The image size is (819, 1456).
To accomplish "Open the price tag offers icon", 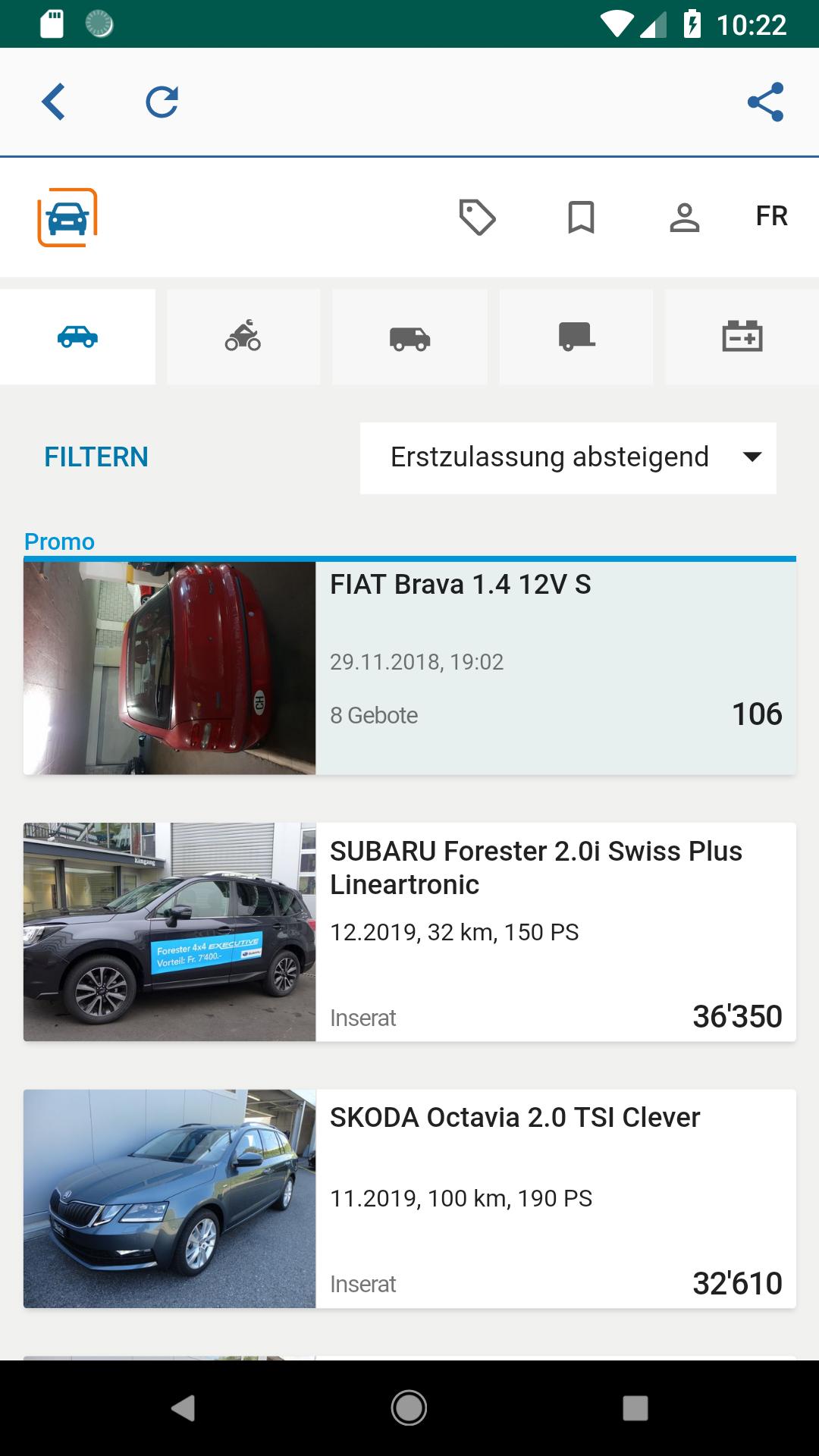I will pyautogui.click(x=477, y=218).
